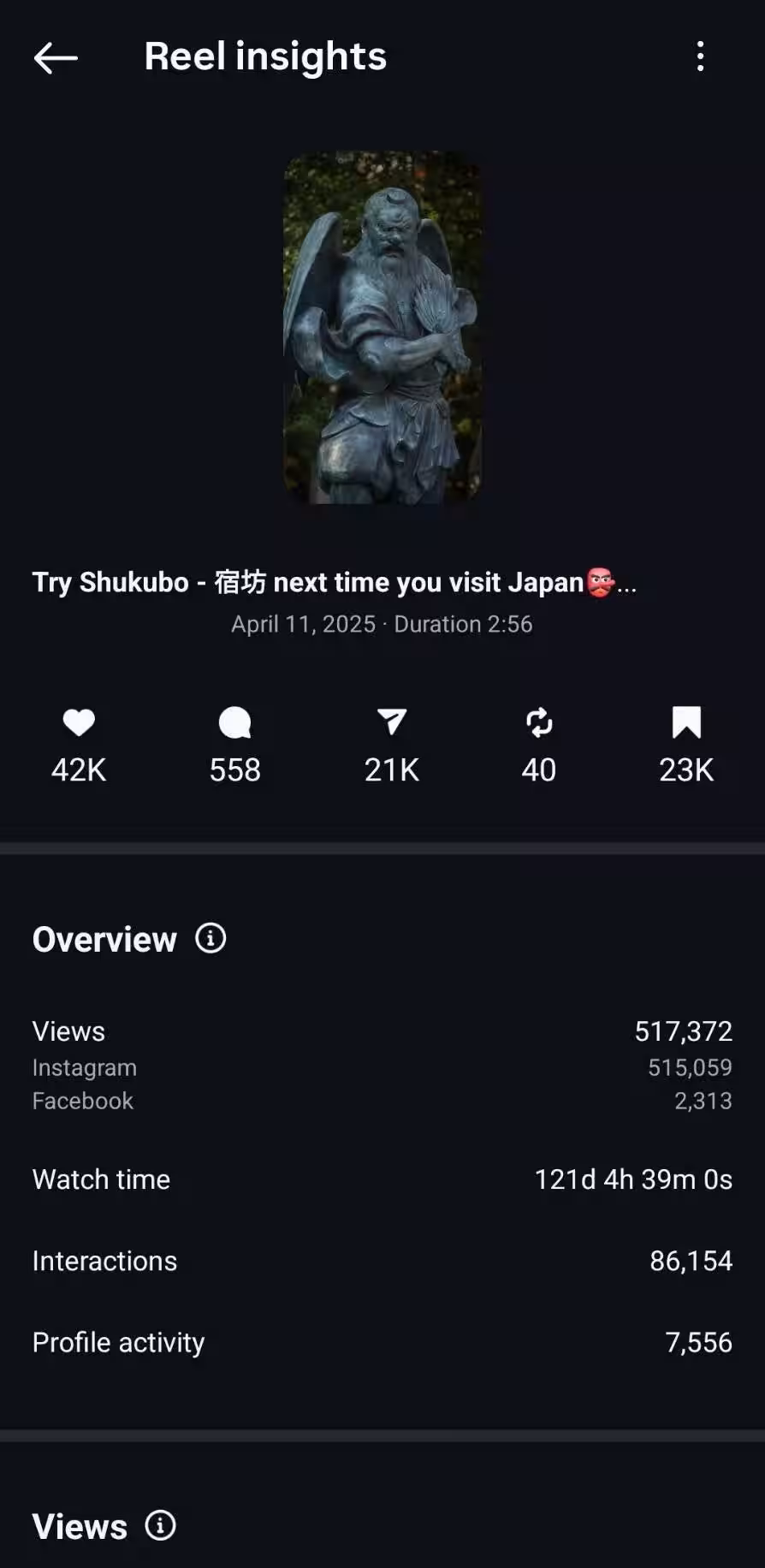Go back from Reel insights

56,57
